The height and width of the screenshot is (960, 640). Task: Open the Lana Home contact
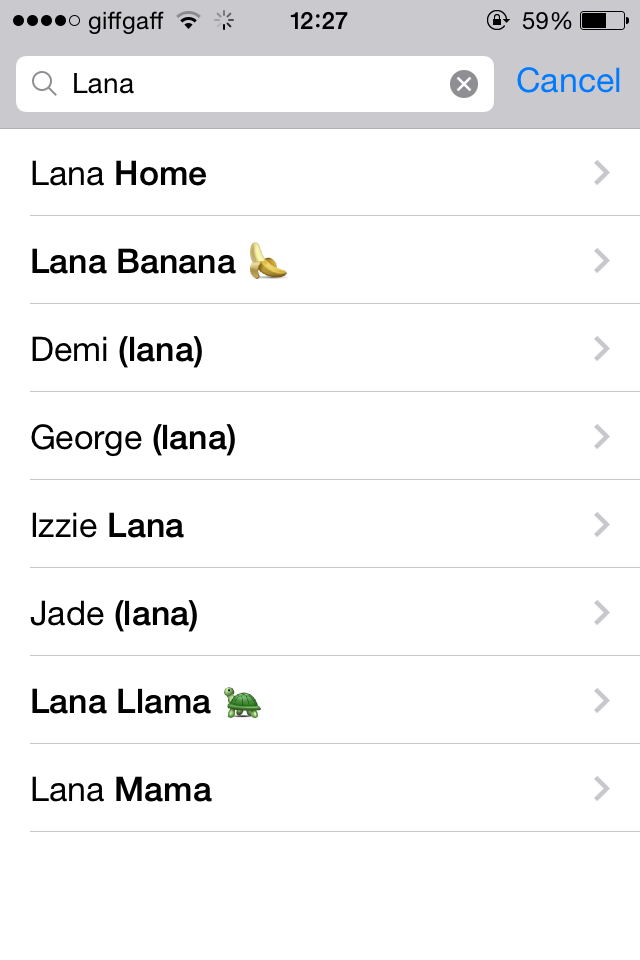tap(320, 174)
